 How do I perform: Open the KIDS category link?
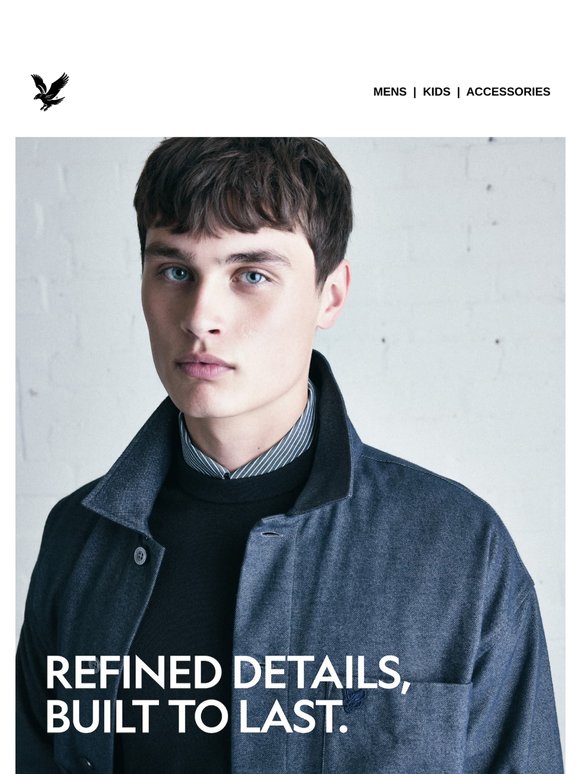coord(436,92)
